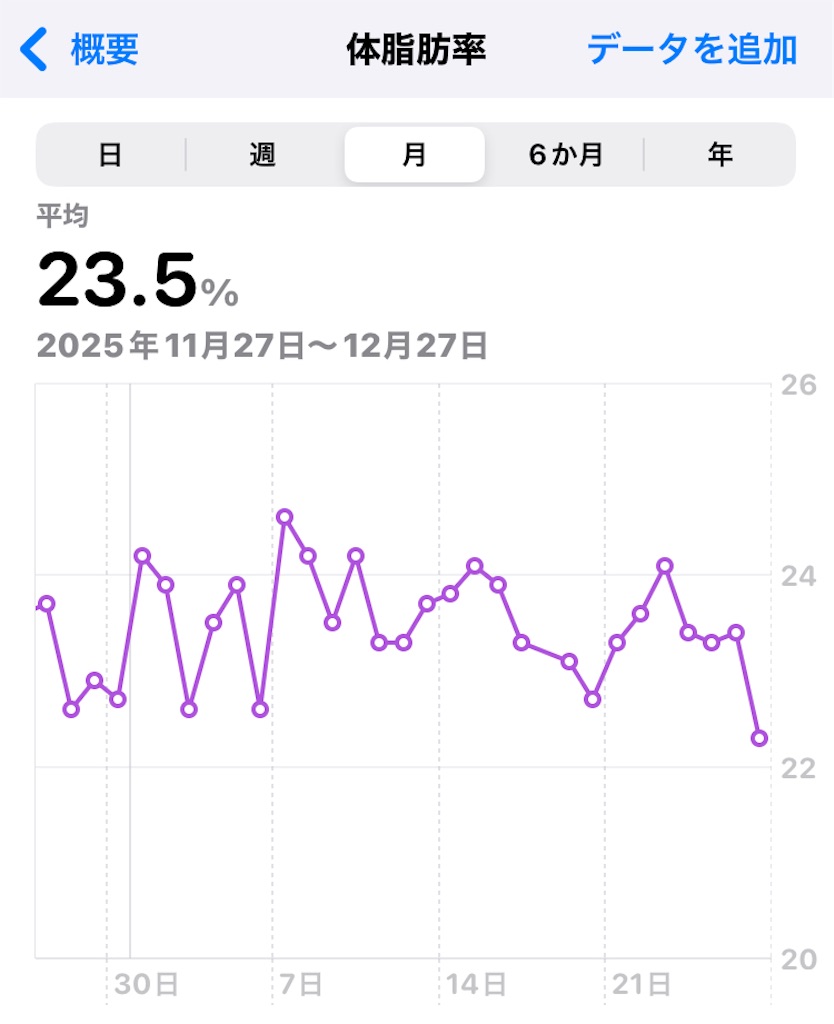Viewport: 834px width, 1024px height.
Task: Select the 月 segment
Action: point(415,155)
